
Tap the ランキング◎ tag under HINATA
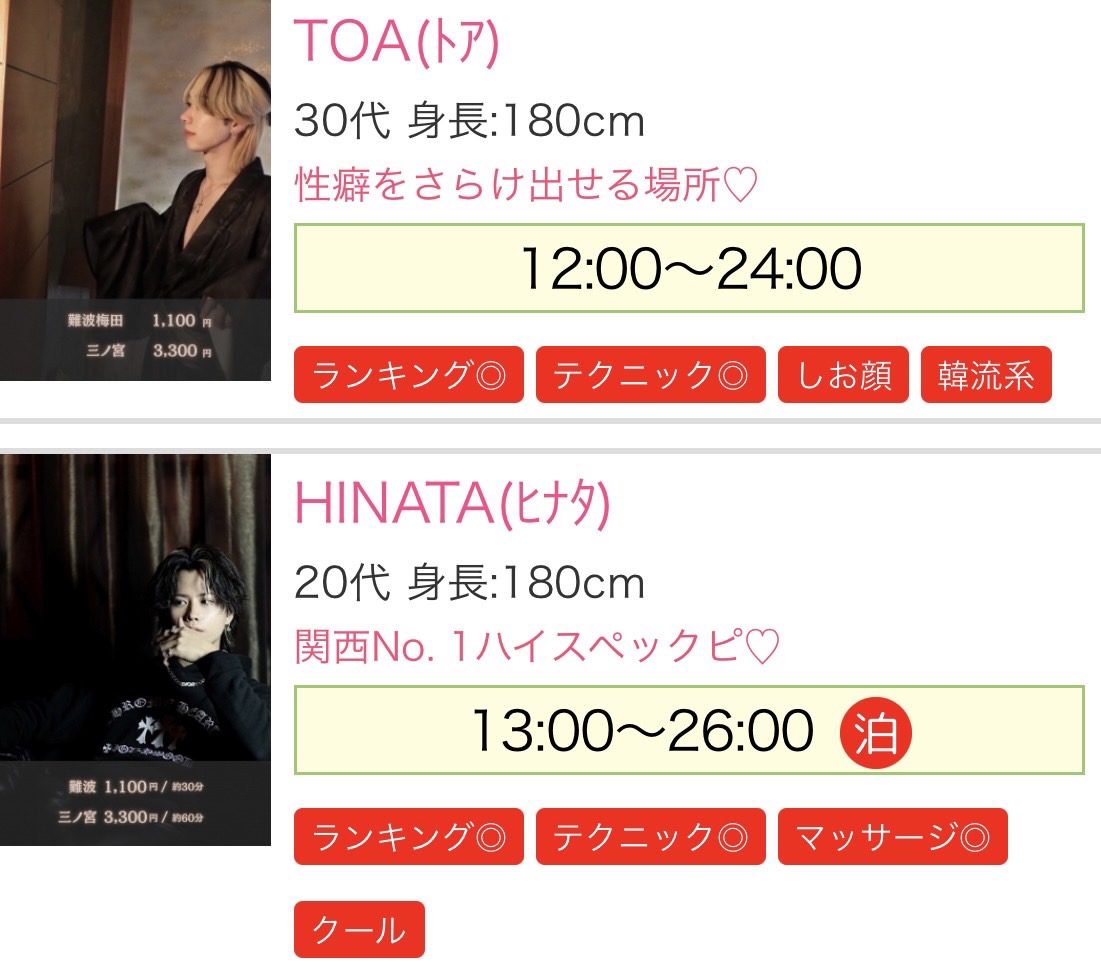point(408,837)
